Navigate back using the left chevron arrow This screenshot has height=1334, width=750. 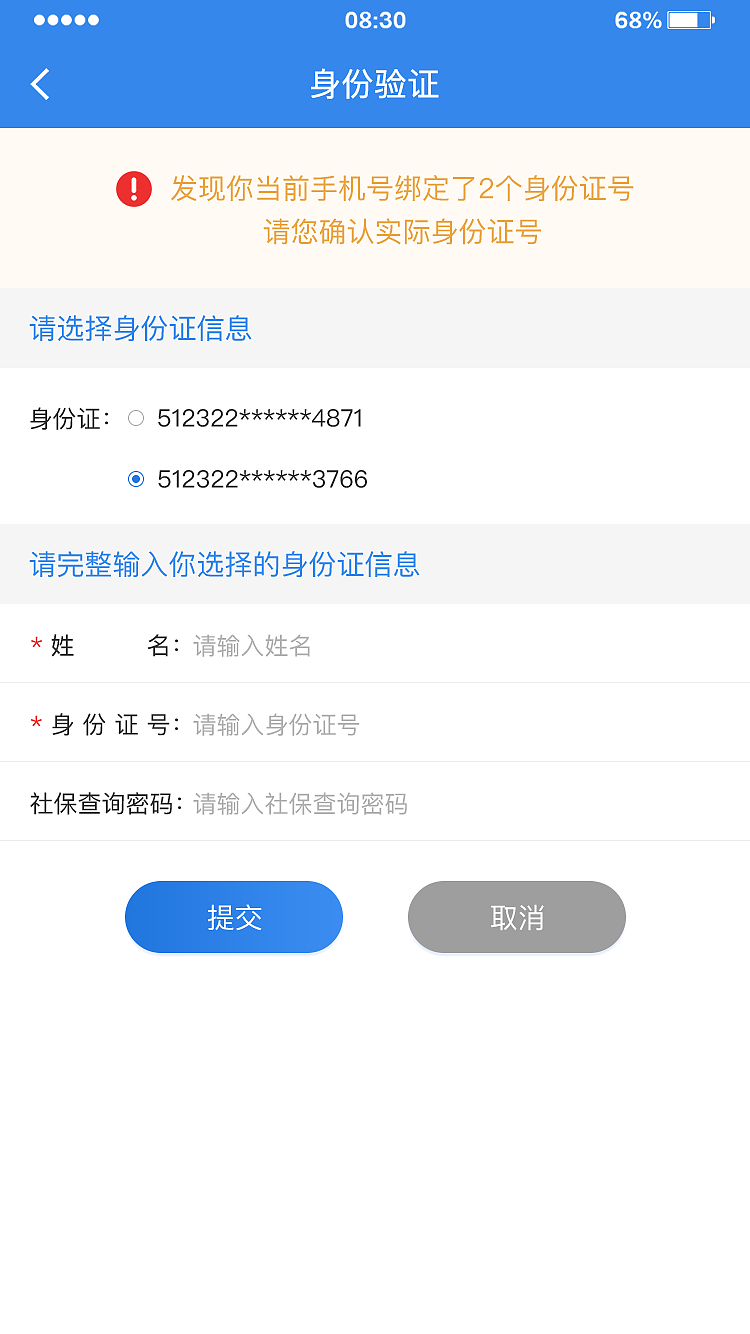click(40, 84)
